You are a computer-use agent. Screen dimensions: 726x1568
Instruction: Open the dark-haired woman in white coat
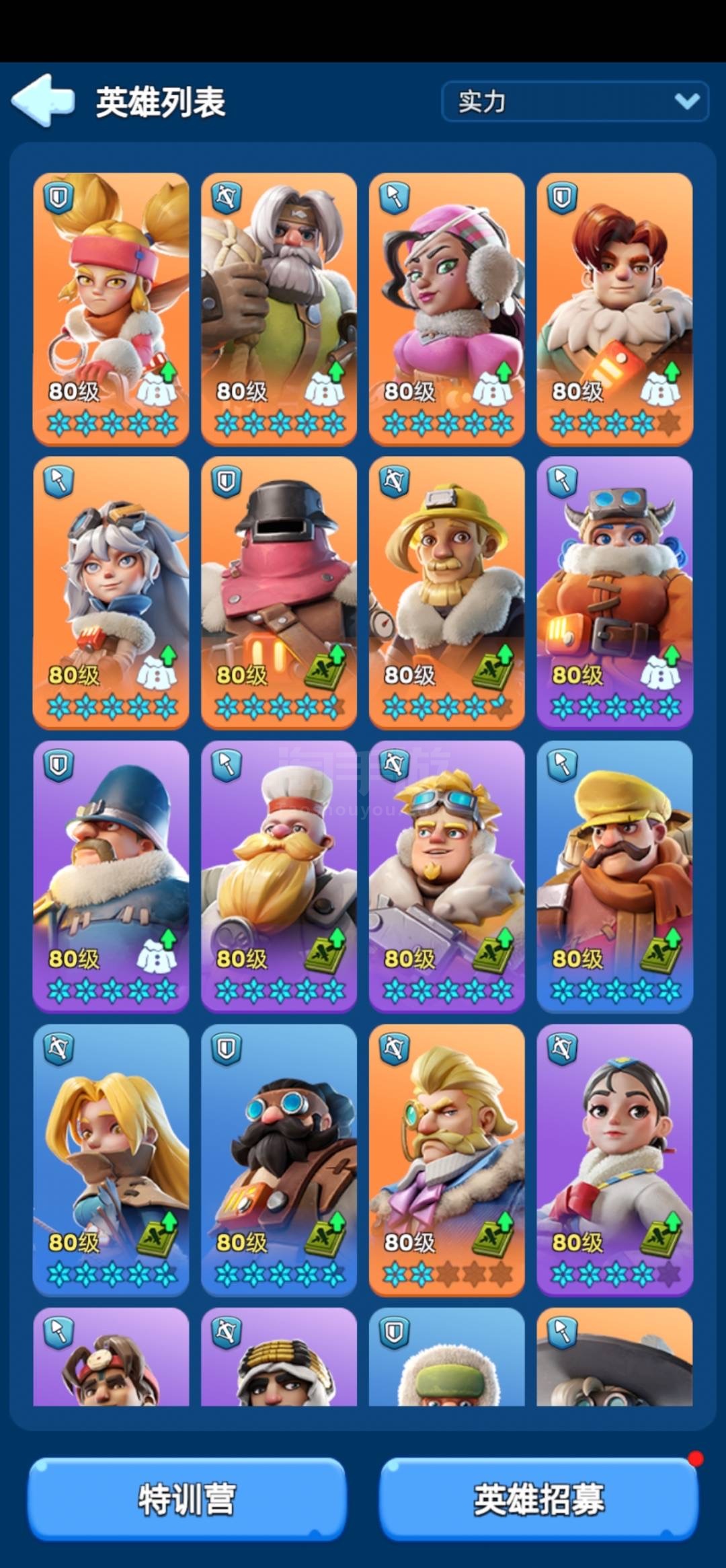pyautogui.click(x=614, y=1160)
